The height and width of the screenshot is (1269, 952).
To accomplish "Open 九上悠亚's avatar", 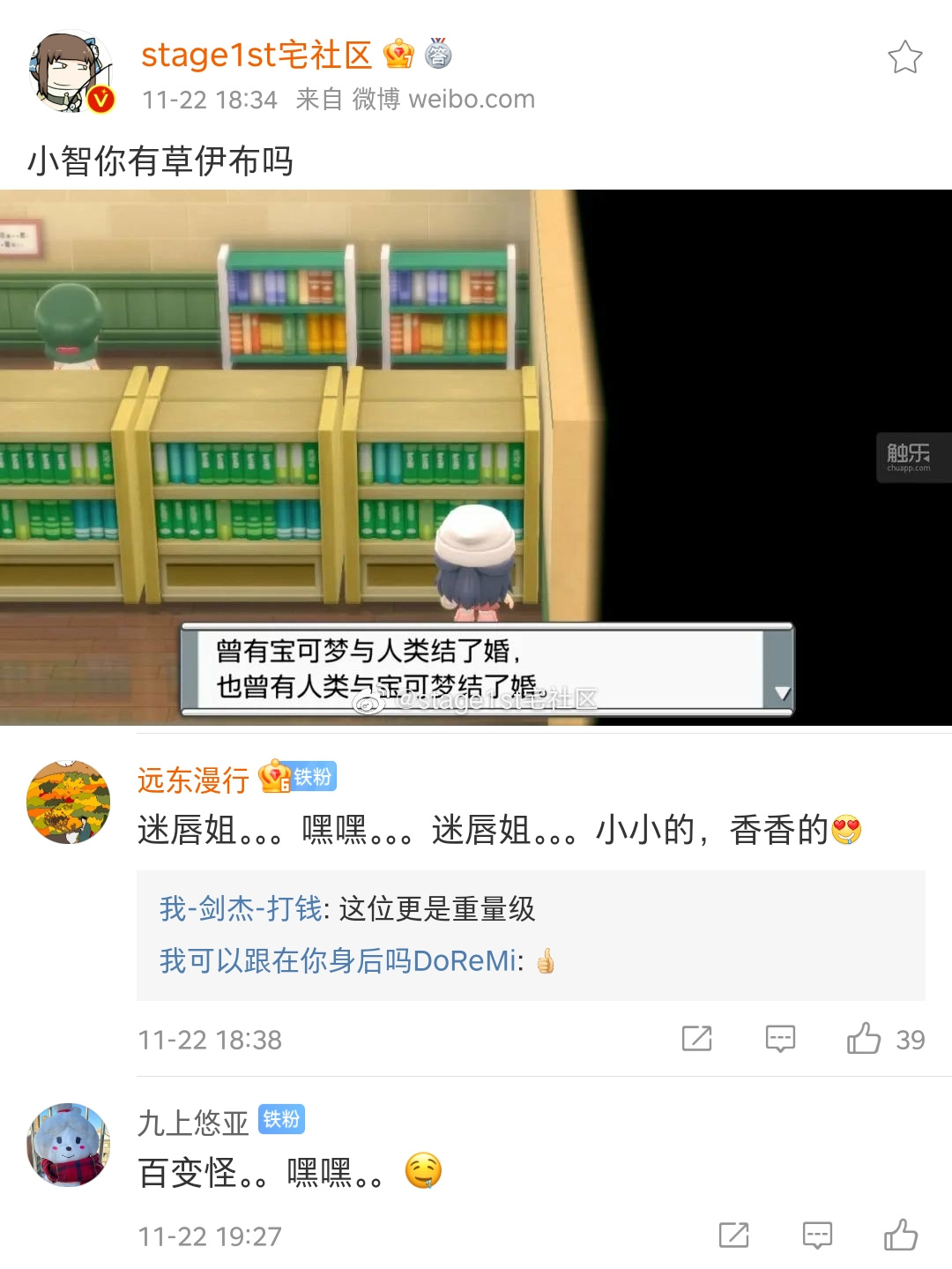I will (69, 1145).
